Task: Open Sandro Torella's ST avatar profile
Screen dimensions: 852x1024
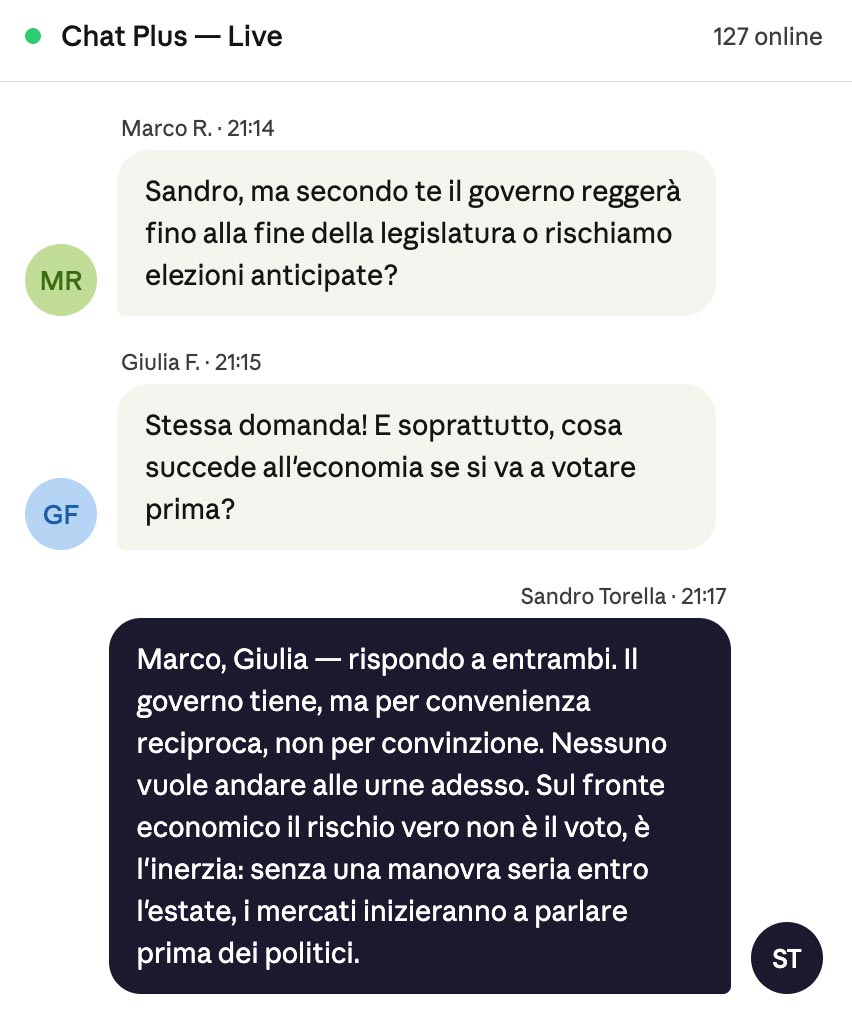Action: [x=786, y=958]
